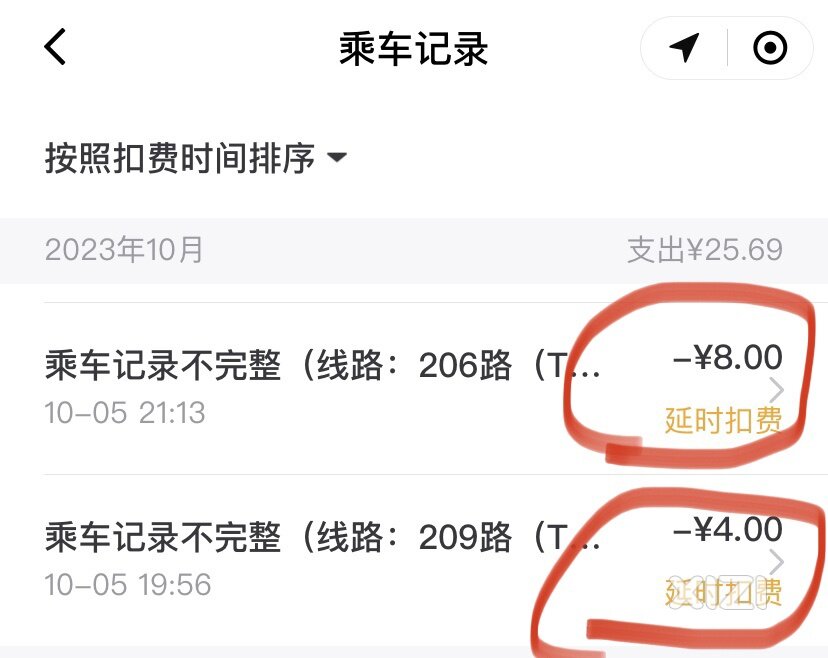The image size is (828, 658).
Task: Open the sort by deduction time dropdown
Action: (x=195, y=158)
